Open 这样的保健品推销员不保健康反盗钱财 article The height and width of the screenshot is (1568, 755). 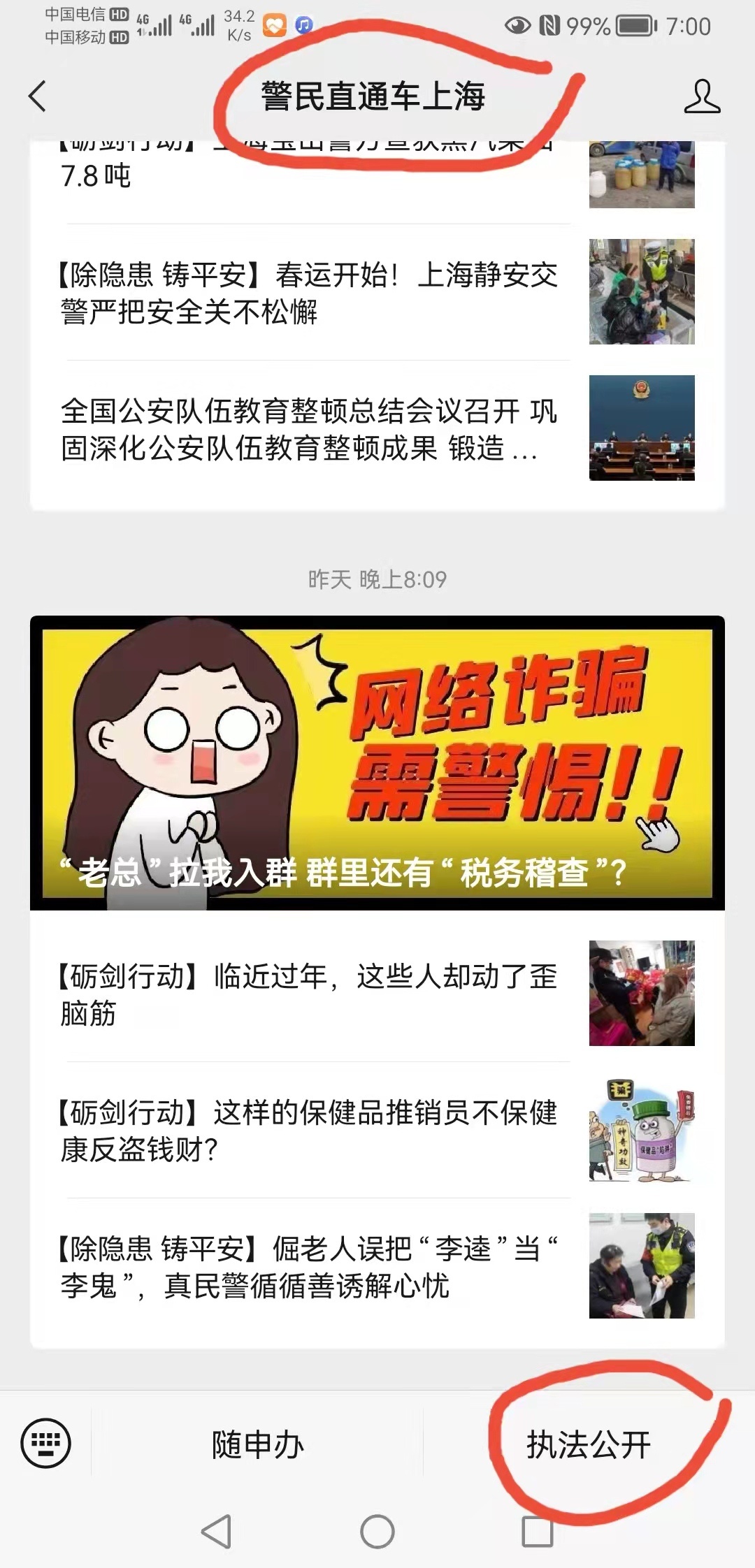pyautogui.click(x=308, y=1130)
